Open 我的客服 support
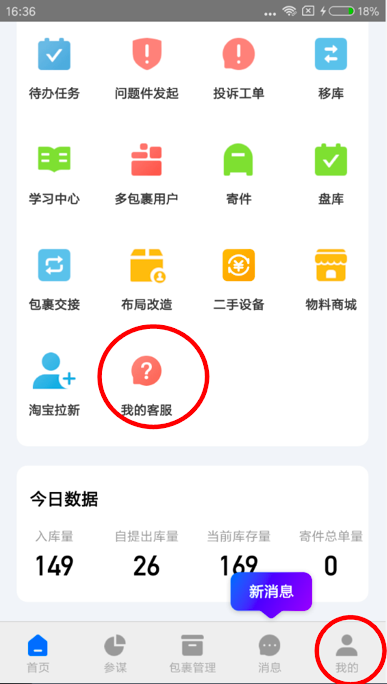This screenshot has height=684, width=387. coord(147,386)
